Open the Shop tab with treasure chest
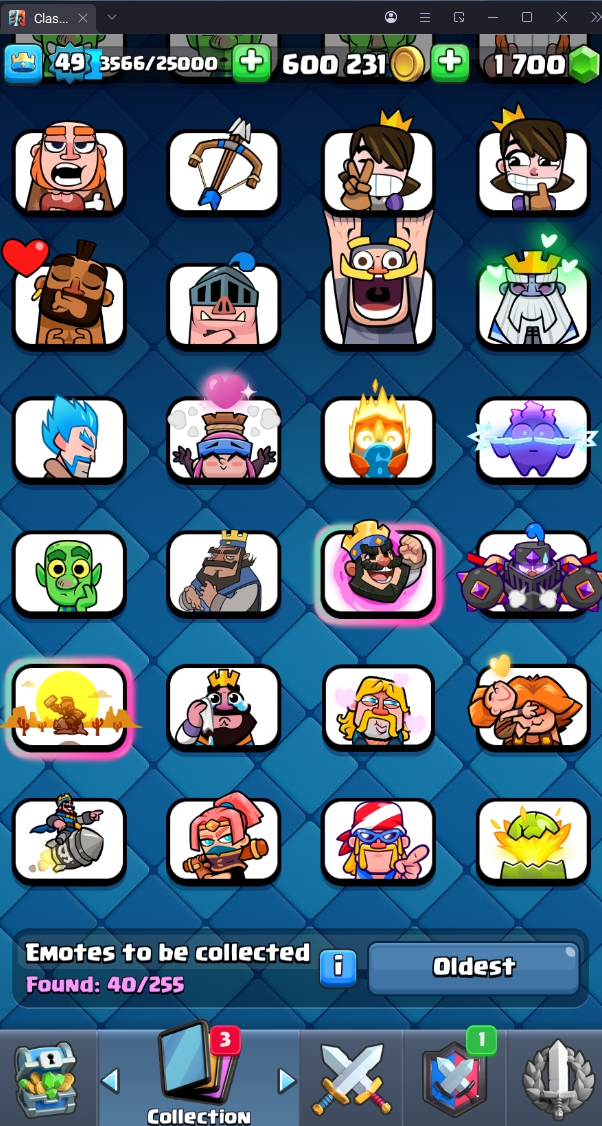The width and height of the screenshot is (602, 1126). click(x=45, y=1080)
